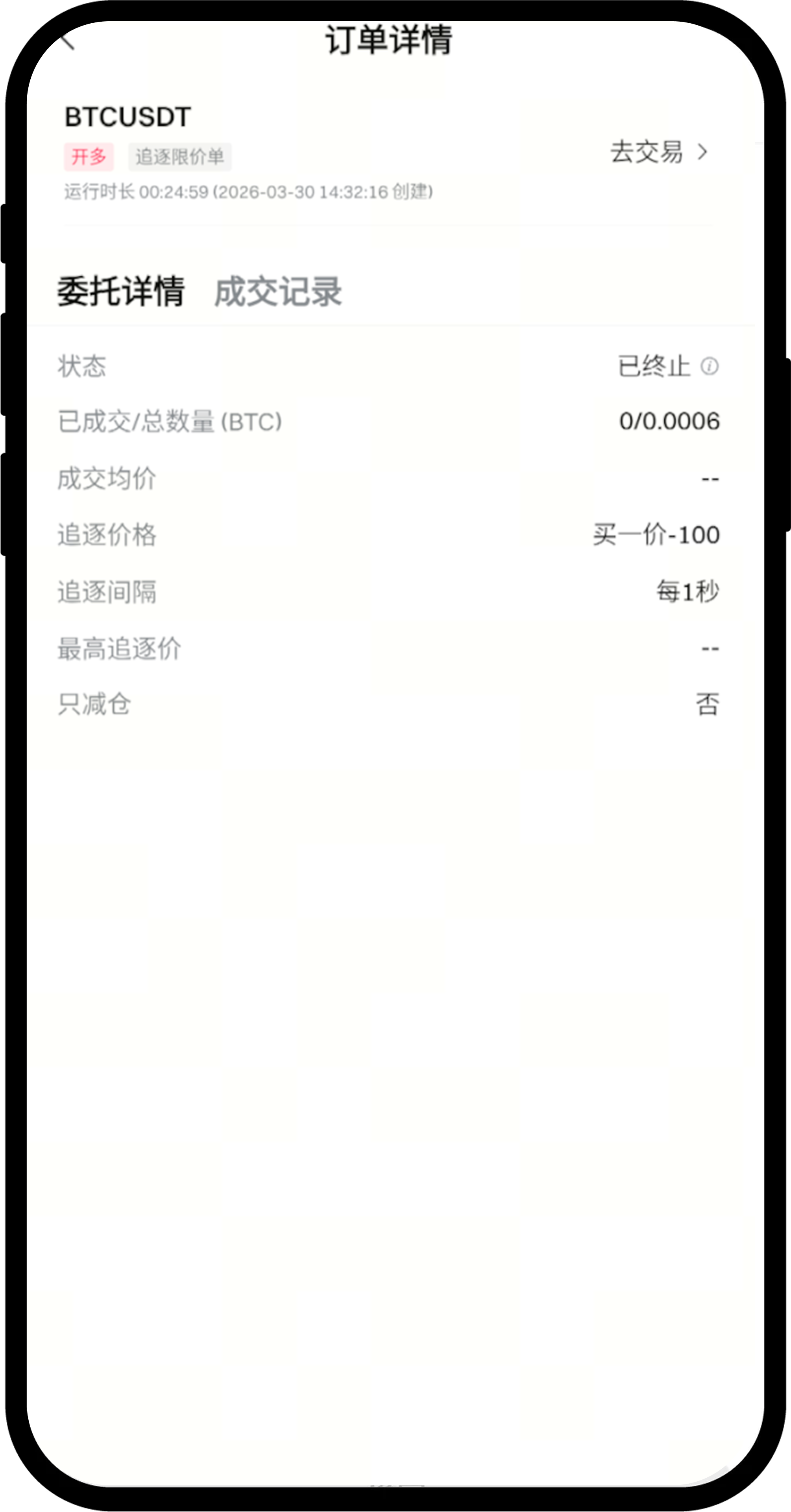791x1512 pixels.
Task: Switch to the 成交记录 tab
Action: (277, 292)
